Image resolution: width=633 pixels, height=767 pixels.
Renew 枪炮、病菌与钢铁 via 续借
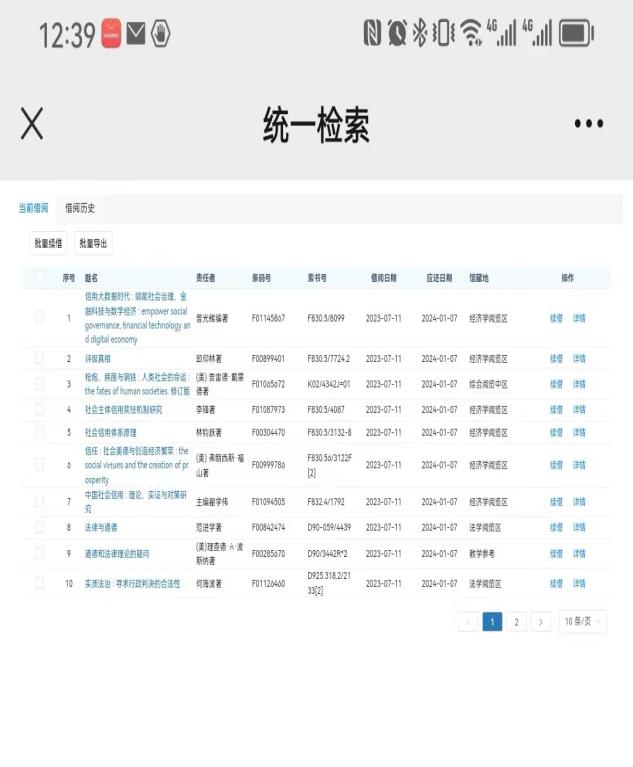[x=556, y=384]
